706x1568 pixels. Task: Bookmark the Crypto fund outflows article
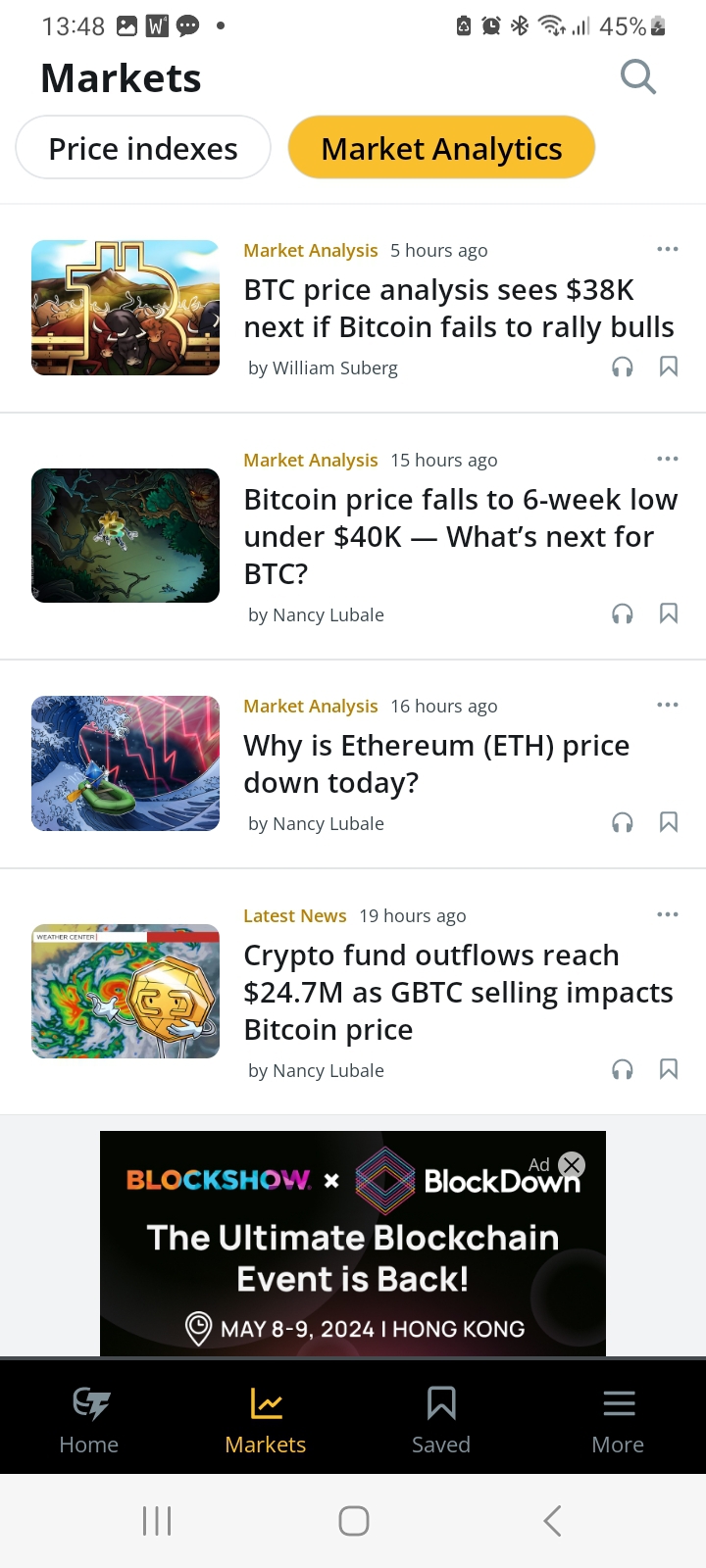click(669, 1069)
